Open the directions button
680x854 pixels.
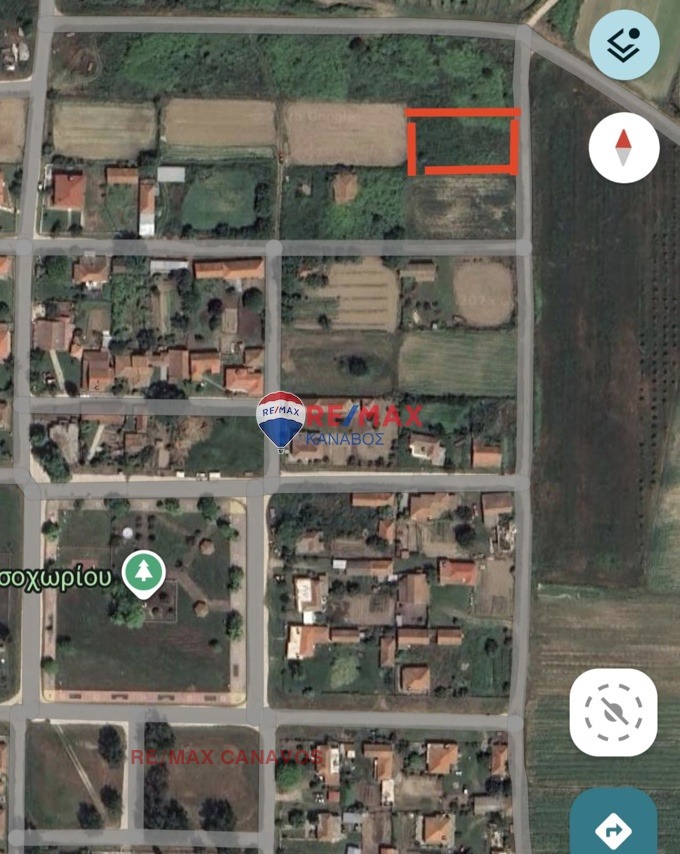[x=613, y=825]
